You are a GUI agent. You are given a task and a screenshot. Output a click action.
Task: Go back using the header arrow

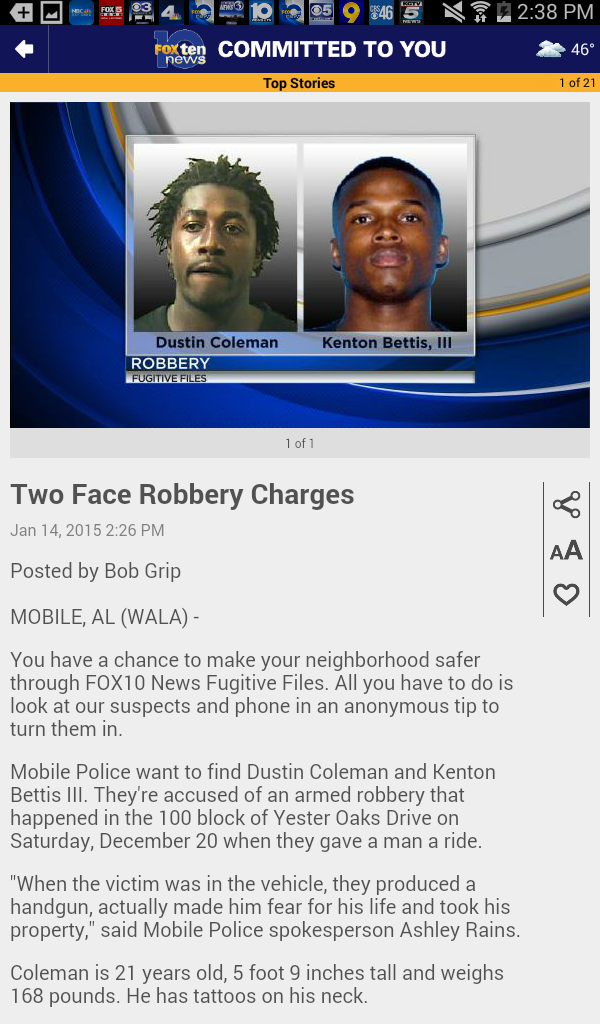click(x=24, y=49)
